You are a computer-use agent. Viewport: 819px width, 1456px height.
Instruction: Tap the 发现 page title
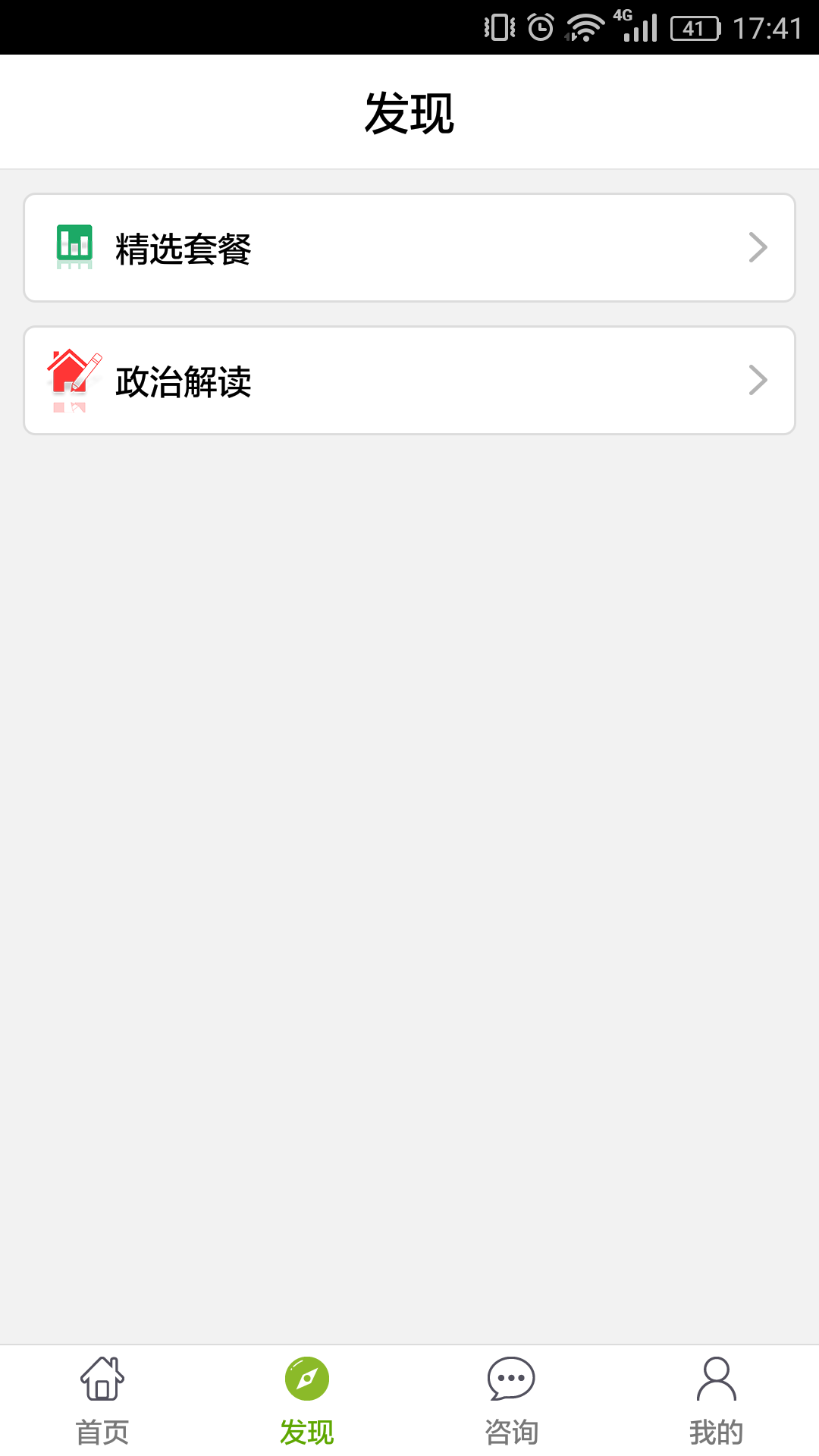409,111
